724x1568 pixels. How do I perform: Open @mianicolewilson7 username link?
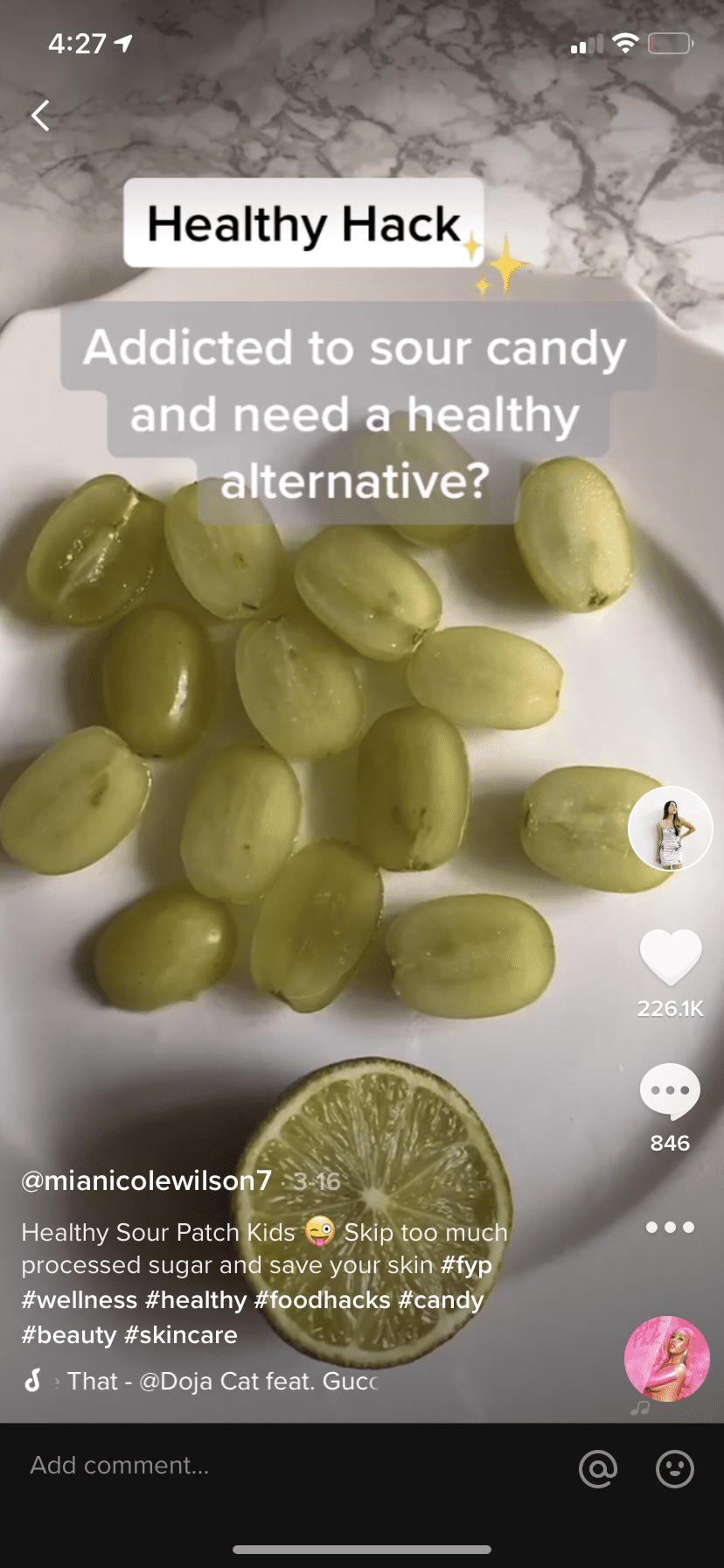tap(146, 1181)
